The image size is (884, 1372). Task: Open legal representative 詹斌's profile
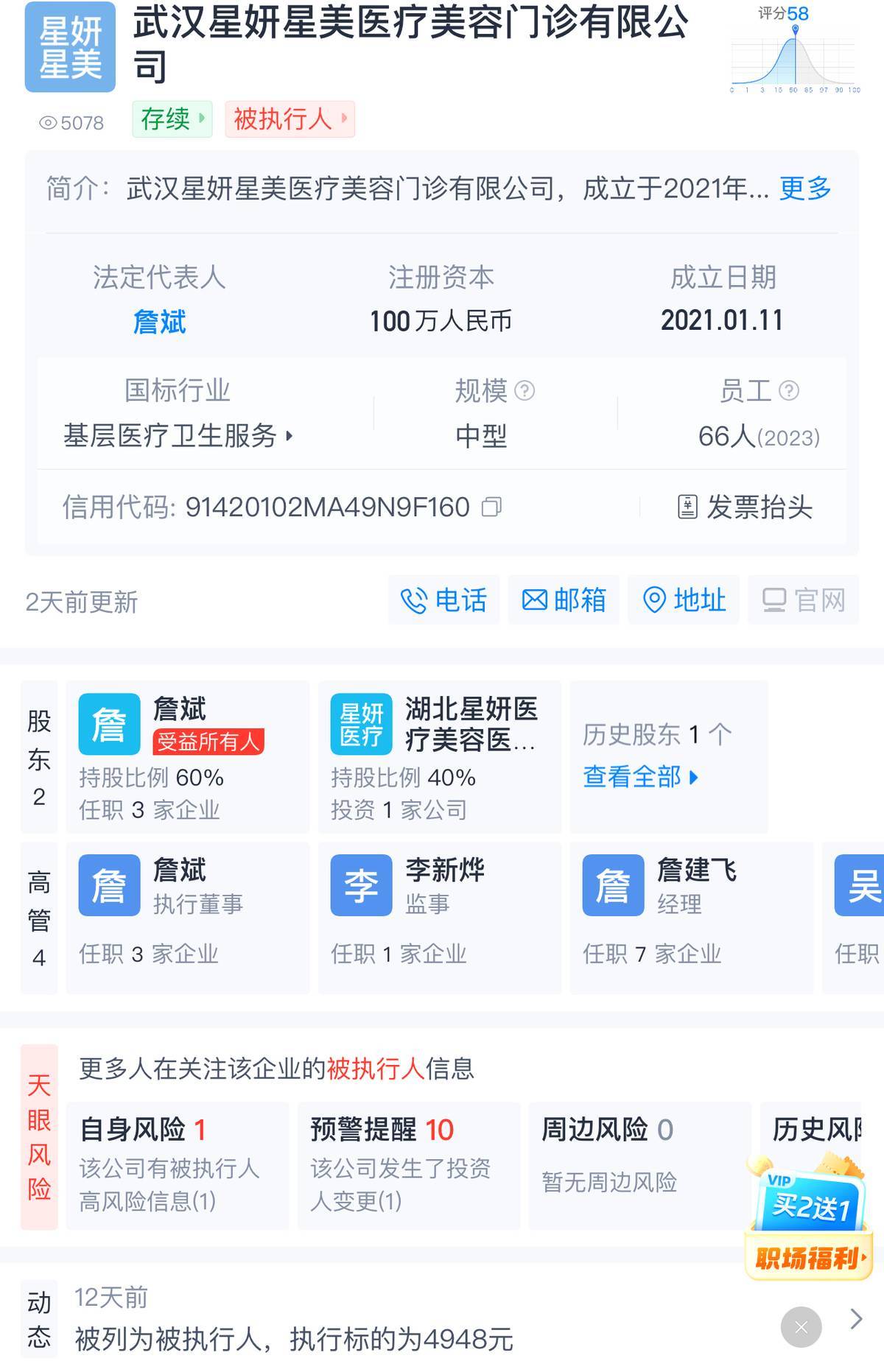(x=159, y=322)
